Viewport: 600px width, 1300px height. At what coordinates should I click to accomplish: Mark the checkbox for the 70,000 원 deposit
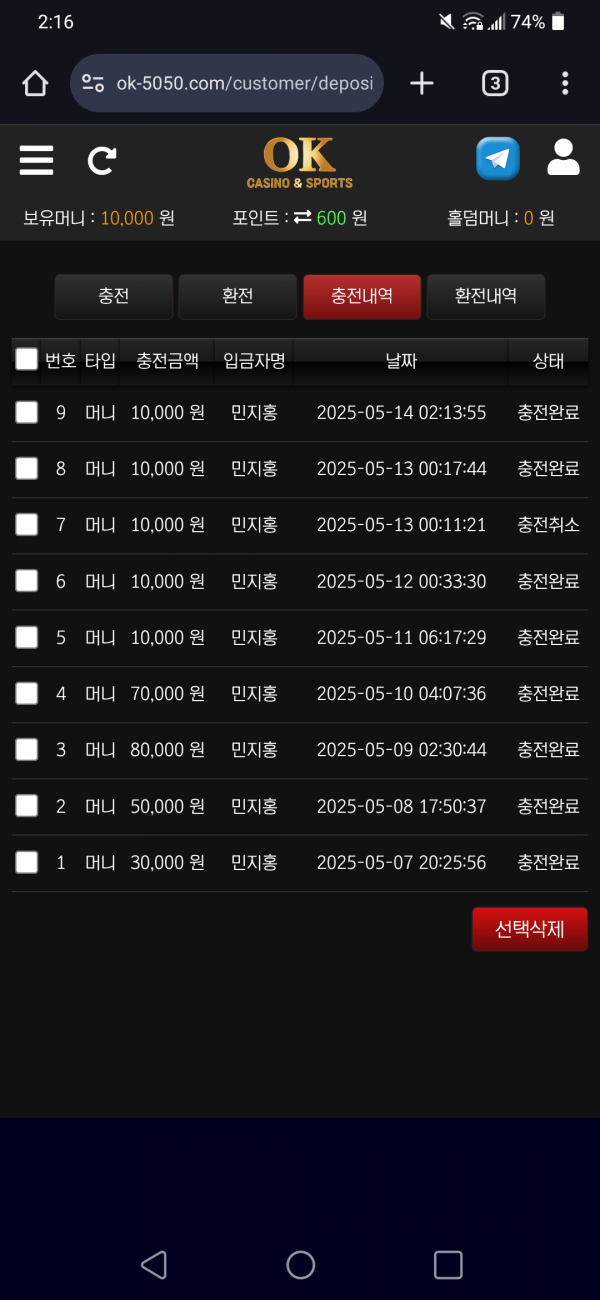(27, 693)
